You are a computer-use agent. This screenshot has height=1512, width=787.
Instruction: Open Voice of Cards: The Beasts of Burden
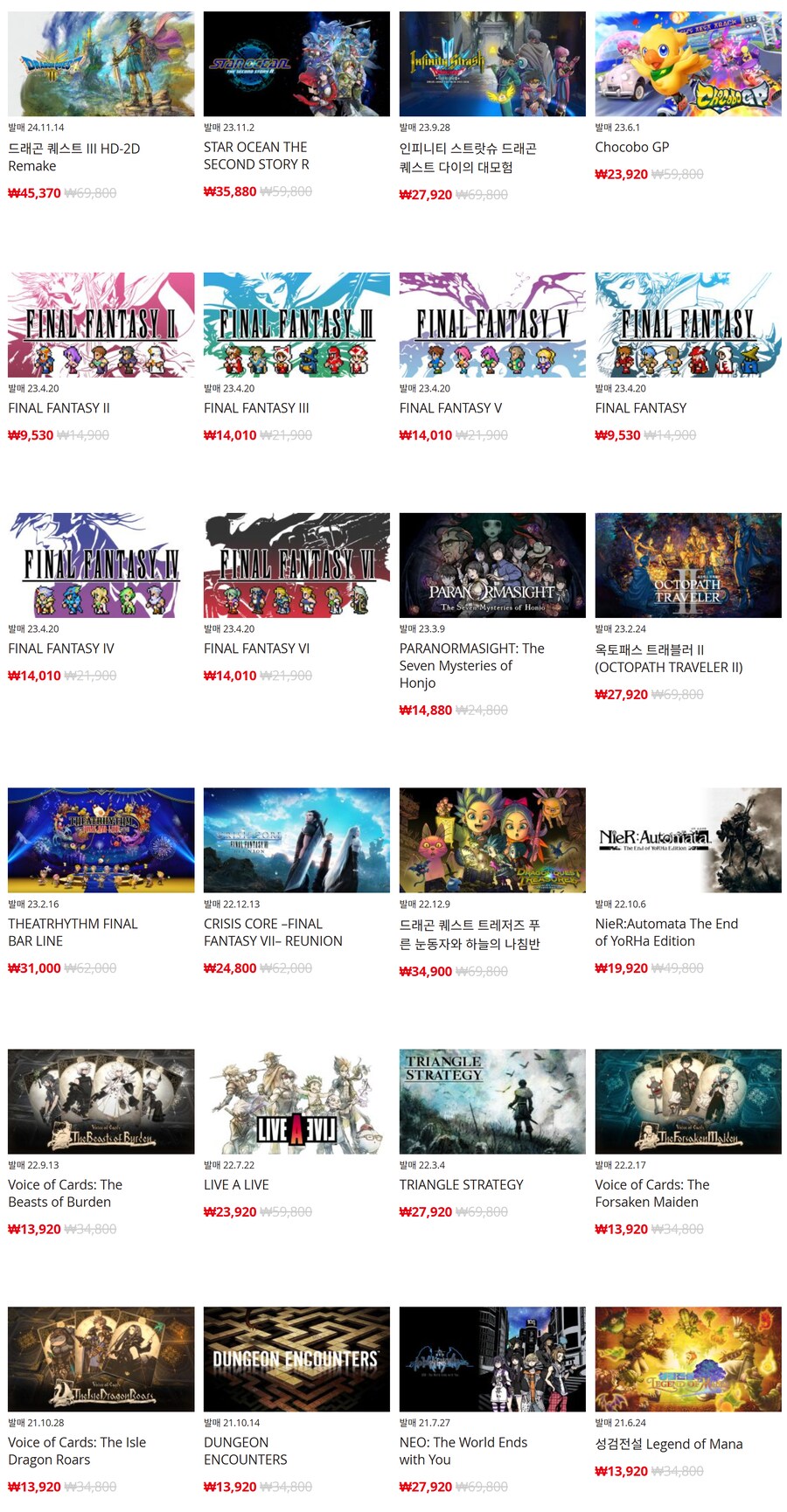[101, 1101]
